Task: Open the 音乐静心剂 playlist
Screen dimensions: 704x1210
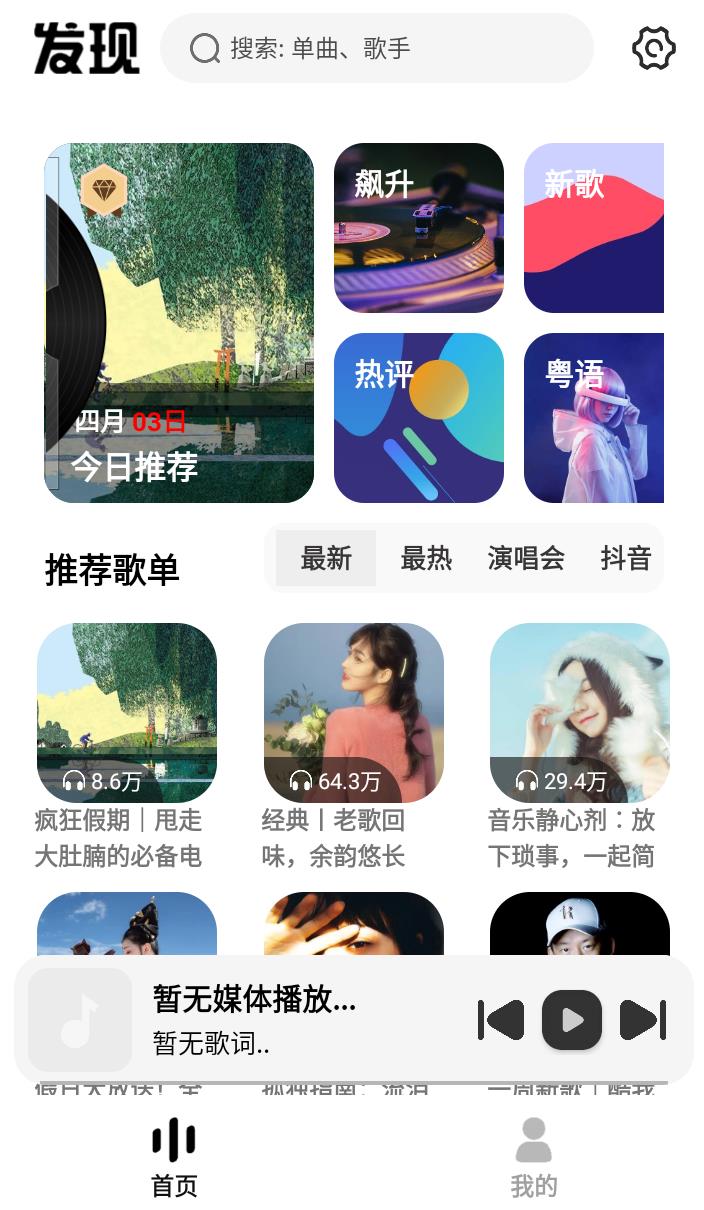Action: pyautogui.click(x=580, y=712)
